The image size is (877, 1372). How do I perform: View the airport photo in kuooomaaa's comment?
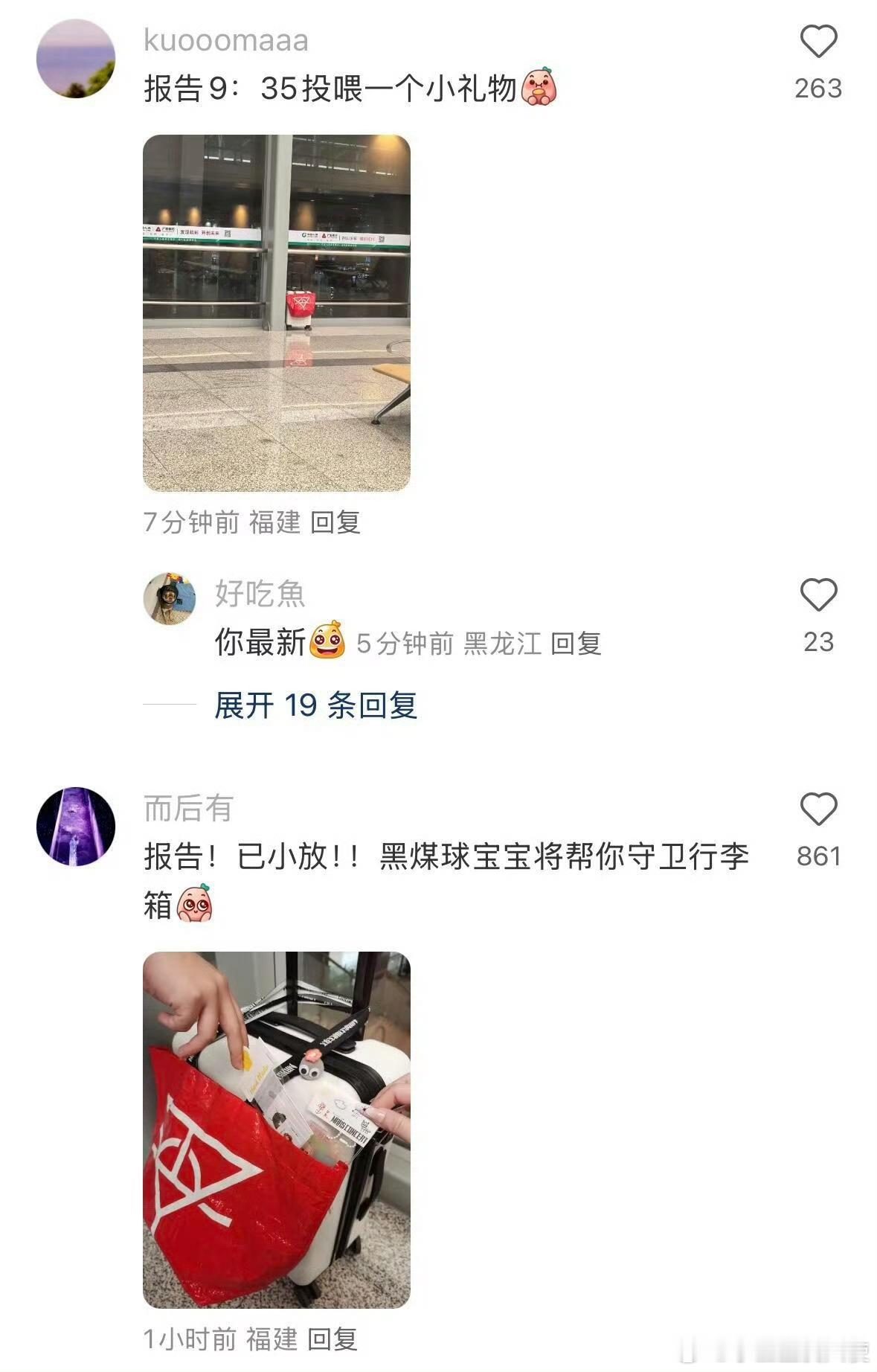[x=277, y=312]
